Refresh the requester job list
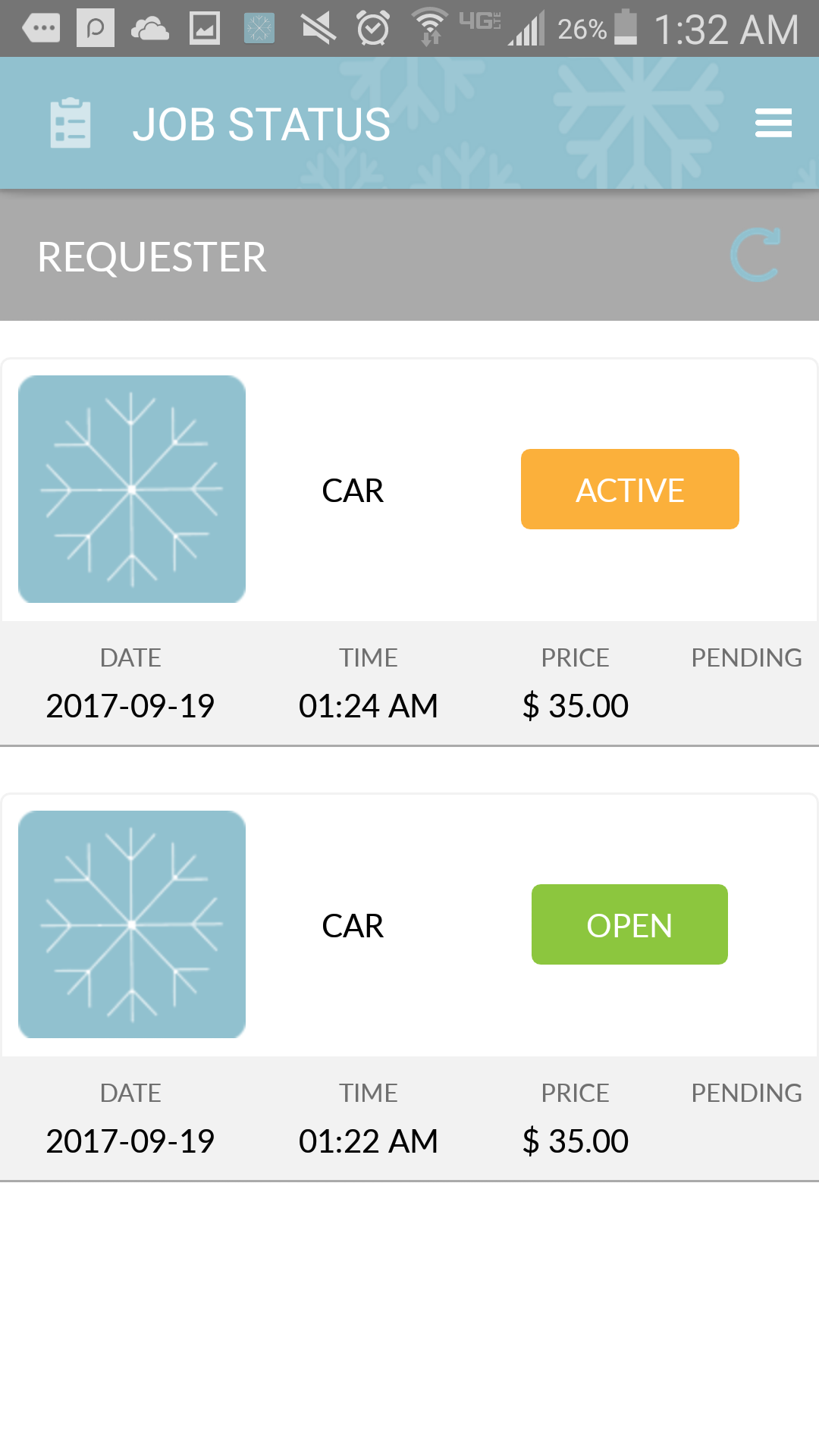Image resolution: width=819 pixels, height=1456 pixels. (x=755, y=256)
